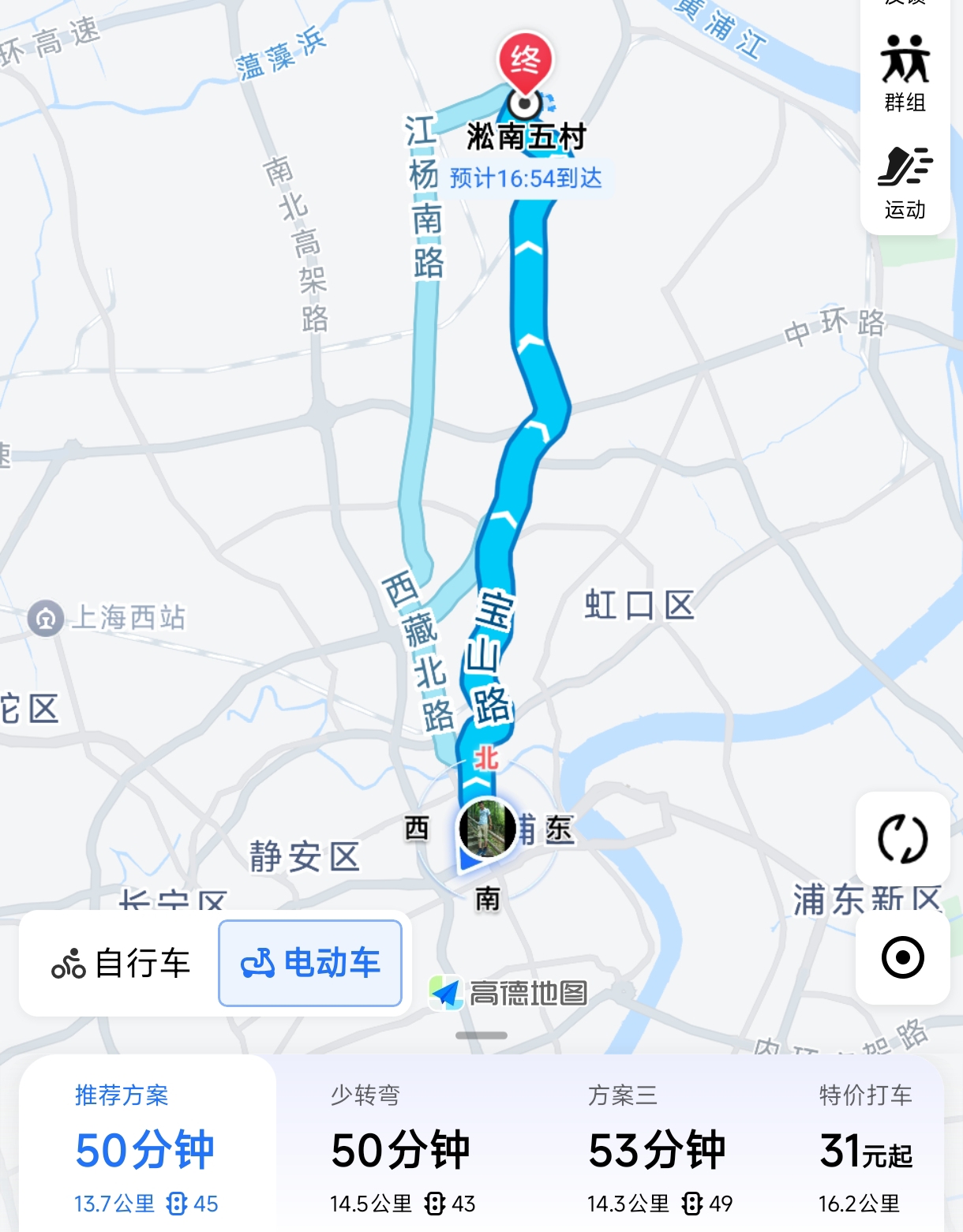The image size is (963, 1232).
Task: Tap the 高德地图 logo
Action: click(508, 993)
